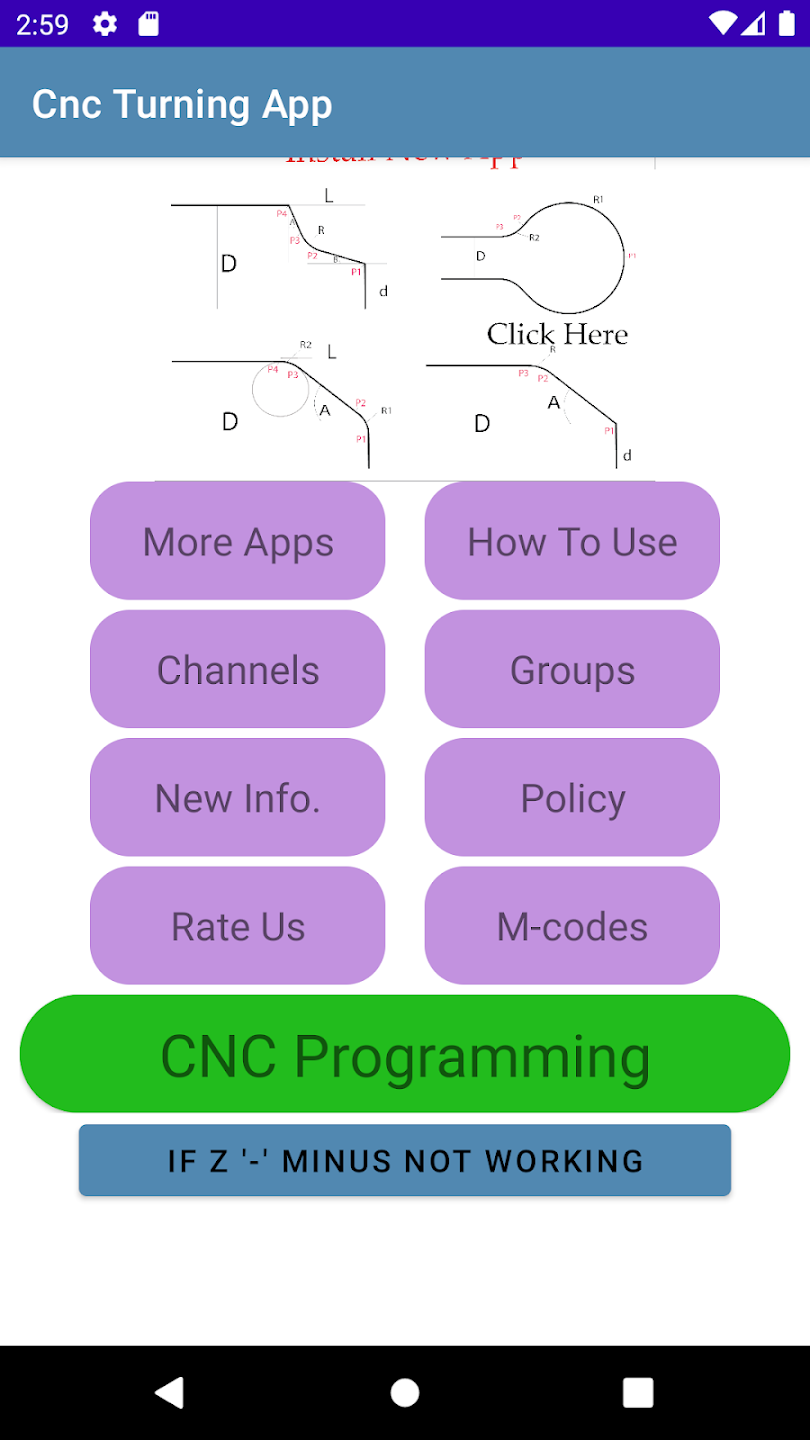Open the More Apps button

click(237, 541)
